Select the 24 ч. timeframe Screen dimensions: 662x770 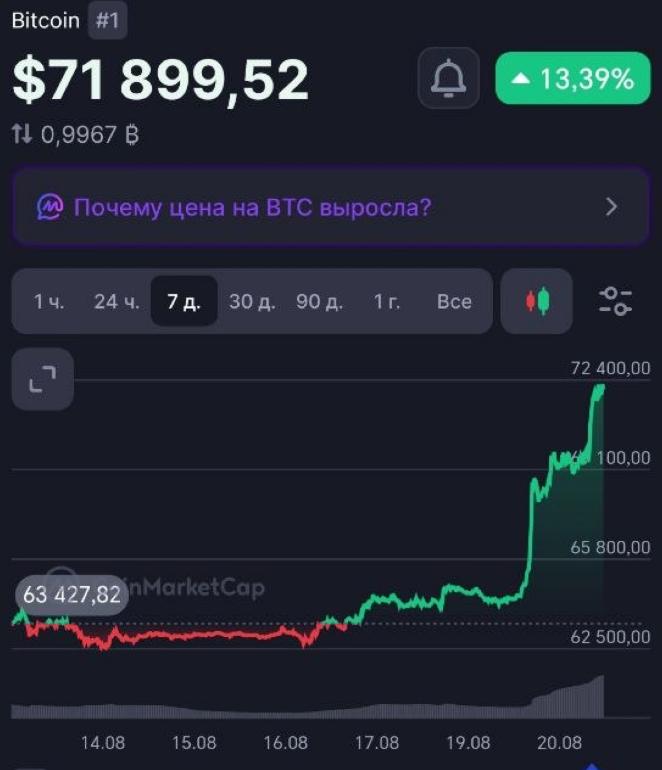click(116, 301)
